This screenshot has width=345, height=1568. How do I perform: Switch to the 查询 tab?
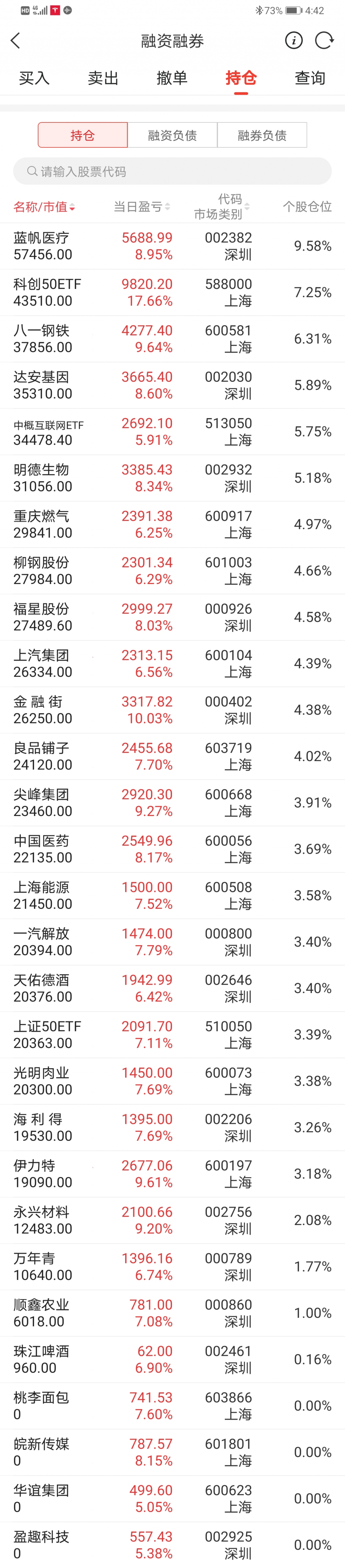(310, 78)
